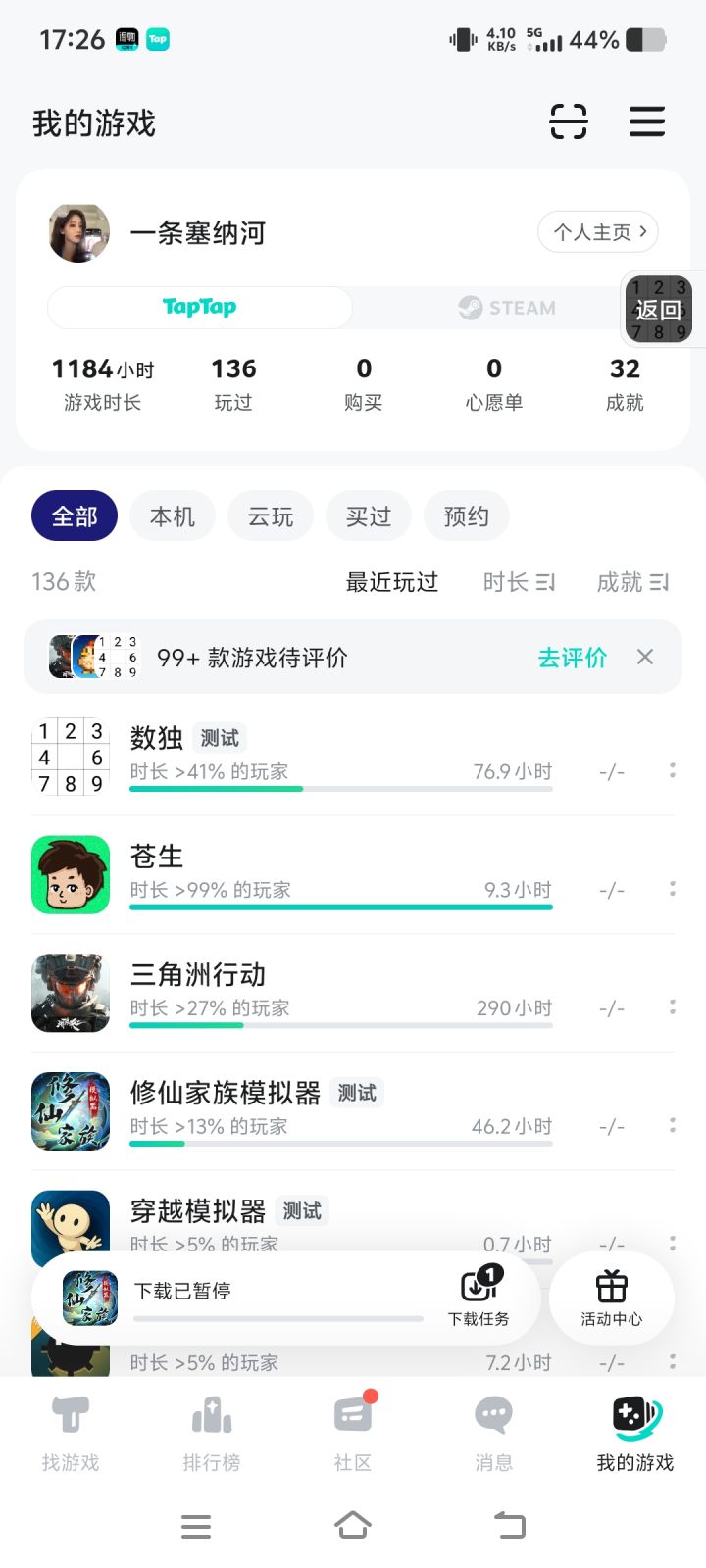Open the scan icon in the header
Image resolution: width=706 pixels, height=1568 pixels.
pyautogui.click(x=568, y=122)
